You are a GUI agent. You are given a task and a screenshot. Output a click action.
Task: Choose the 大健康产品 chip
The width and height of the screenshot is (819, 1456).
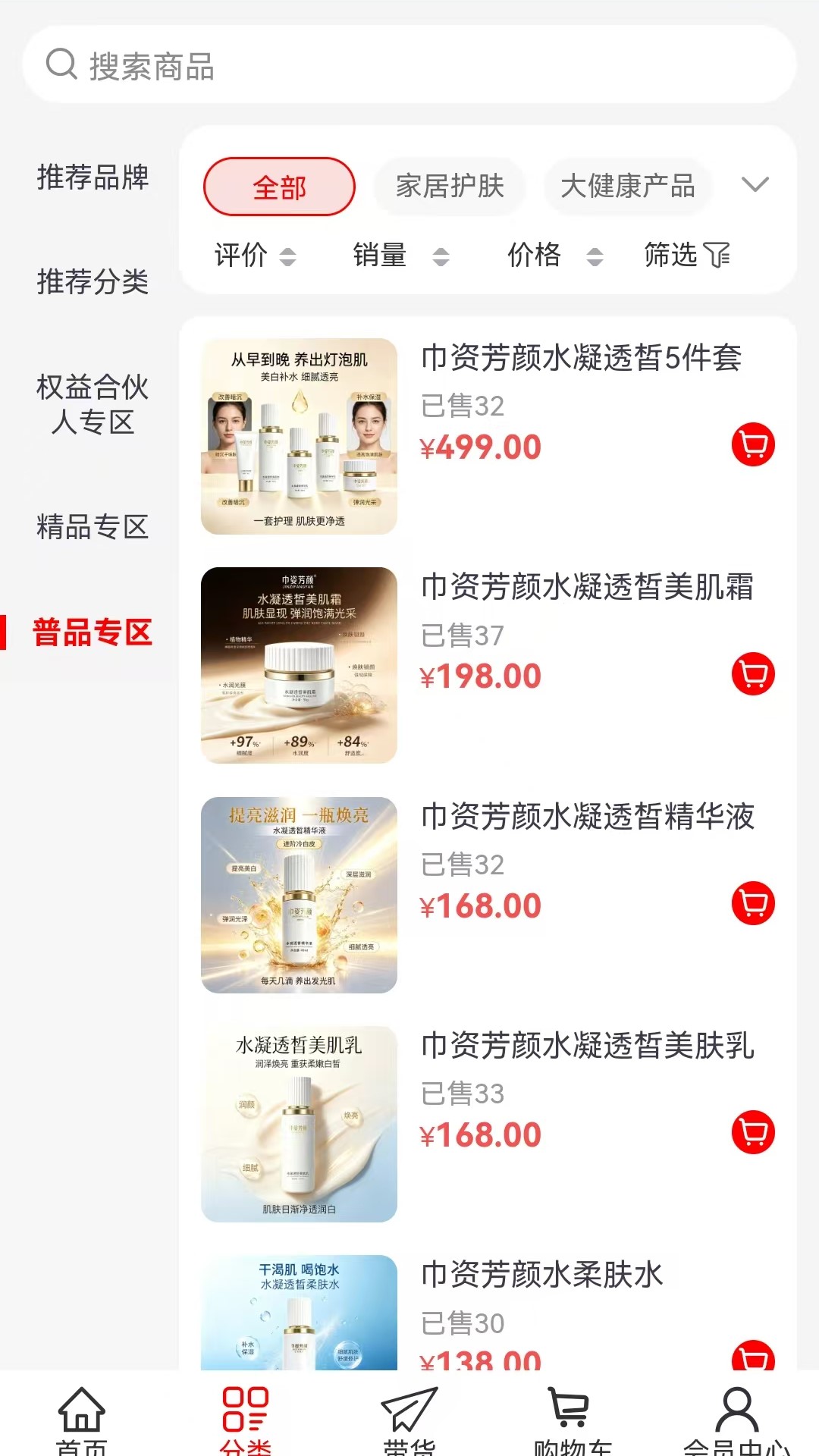pyautogui.click(x=628, y=186)
